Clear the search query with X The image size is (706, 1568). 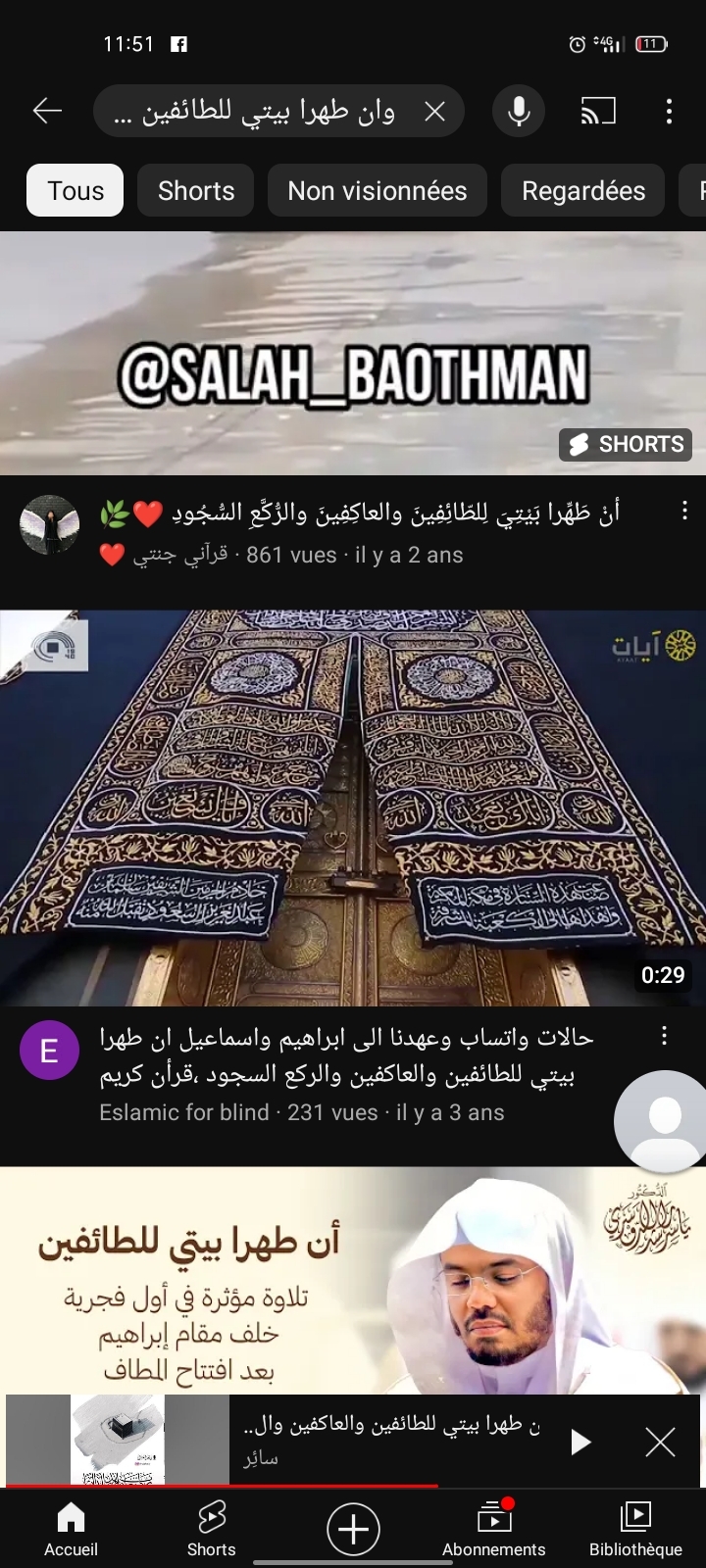click(x=434, y=112)
